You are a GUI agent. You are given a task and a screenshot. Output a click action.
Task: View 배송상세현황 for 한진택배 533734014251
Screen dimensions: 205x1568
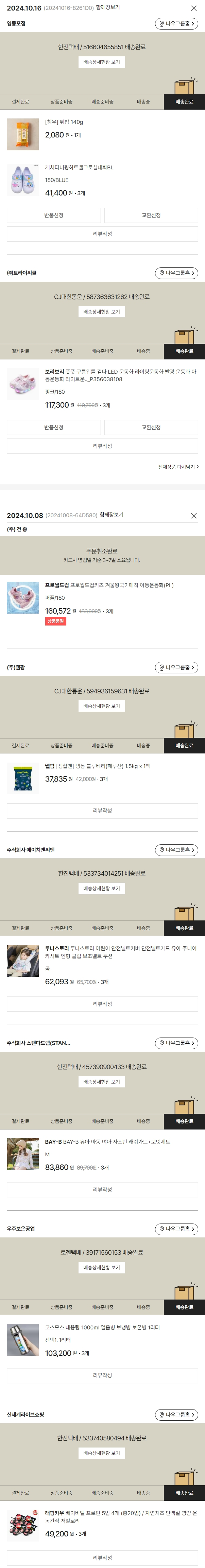[102, 889]
